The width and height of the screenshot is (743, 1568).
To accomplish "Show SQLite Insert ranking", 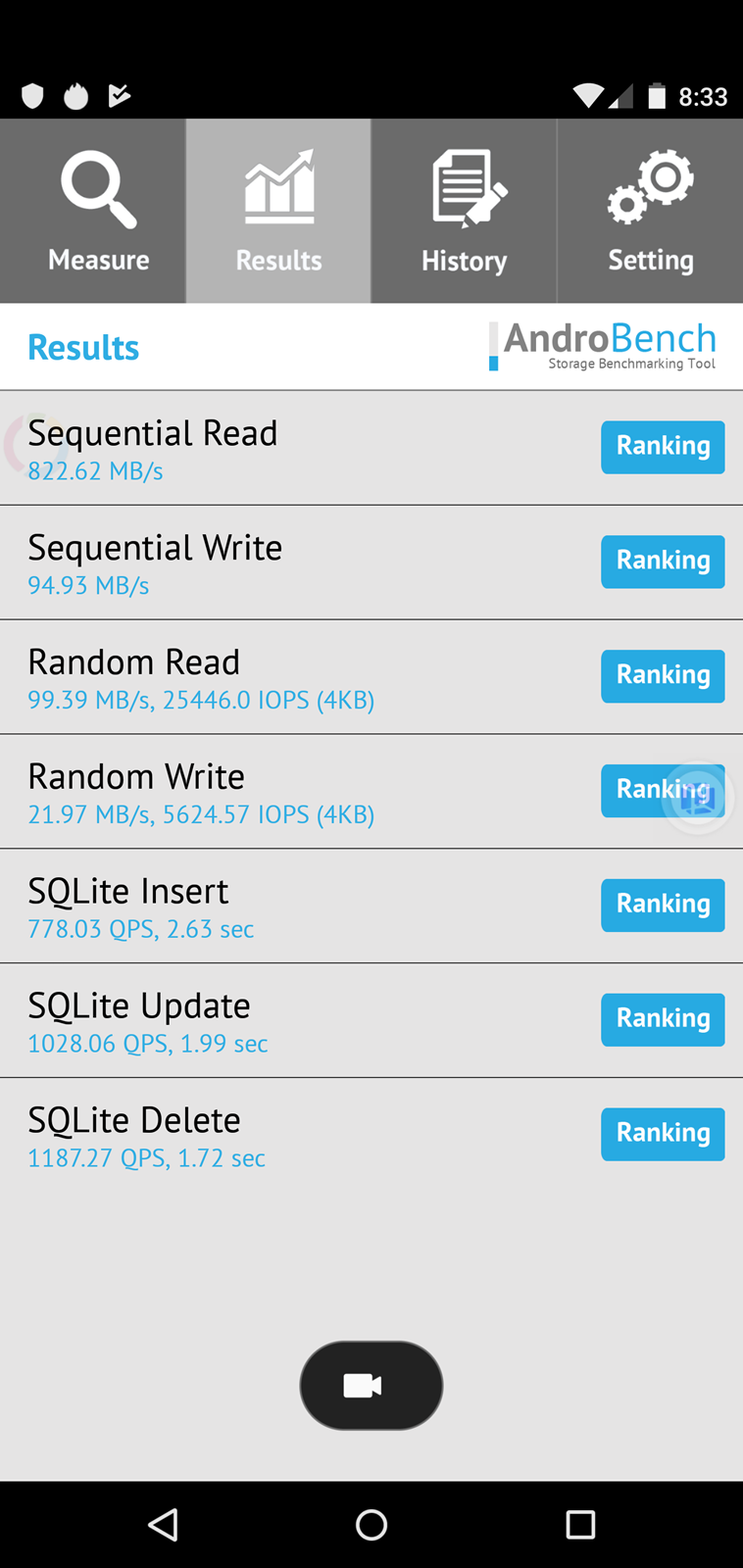I will (x=663, y=905).
